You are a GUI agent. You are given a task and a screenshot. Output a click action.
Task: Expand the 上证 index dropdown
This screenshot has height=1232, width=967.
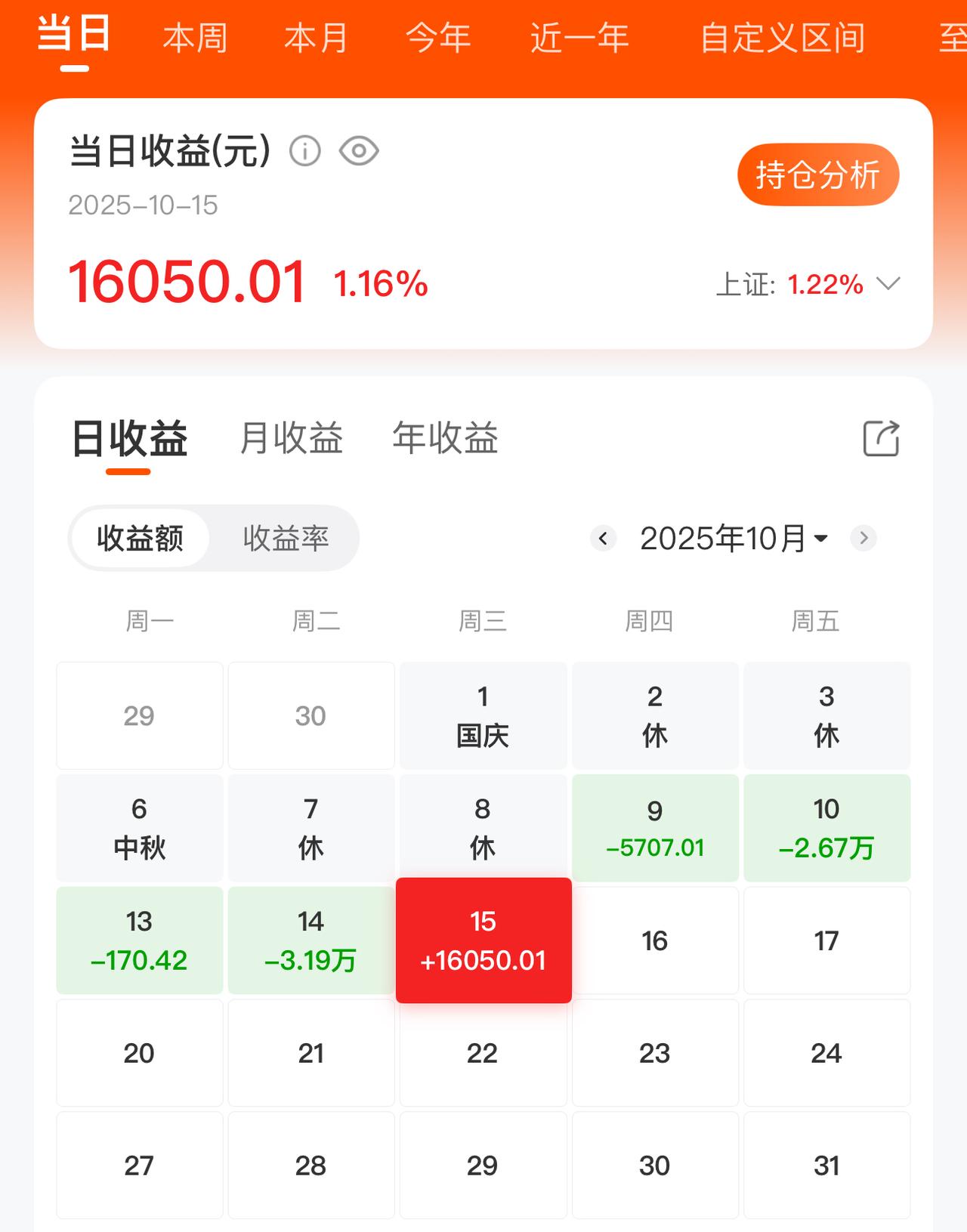tap(888, 284)
